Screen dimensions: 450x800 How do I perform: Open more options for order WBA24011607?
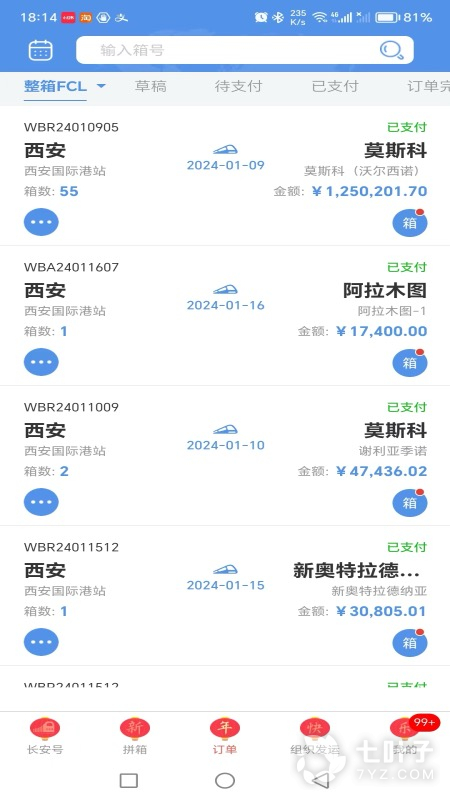(41, 362)
